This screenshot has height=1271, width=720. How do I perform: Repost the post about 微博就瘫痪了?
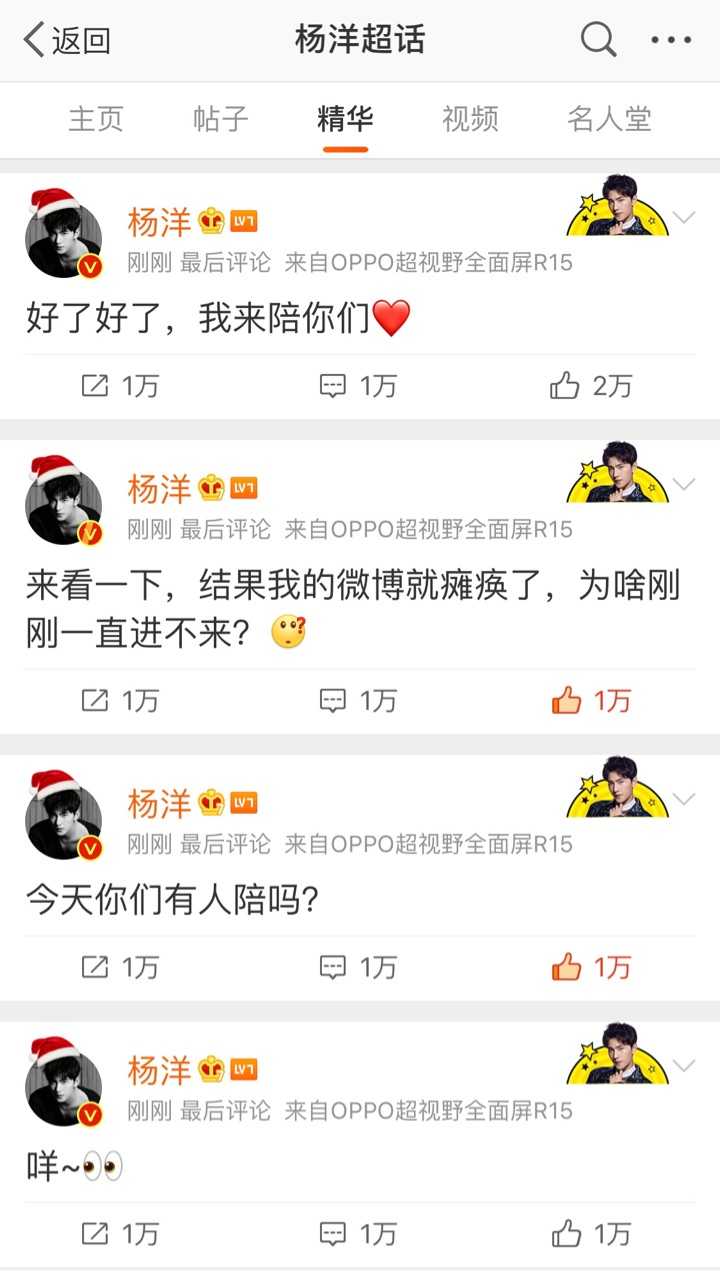point(120,701)
